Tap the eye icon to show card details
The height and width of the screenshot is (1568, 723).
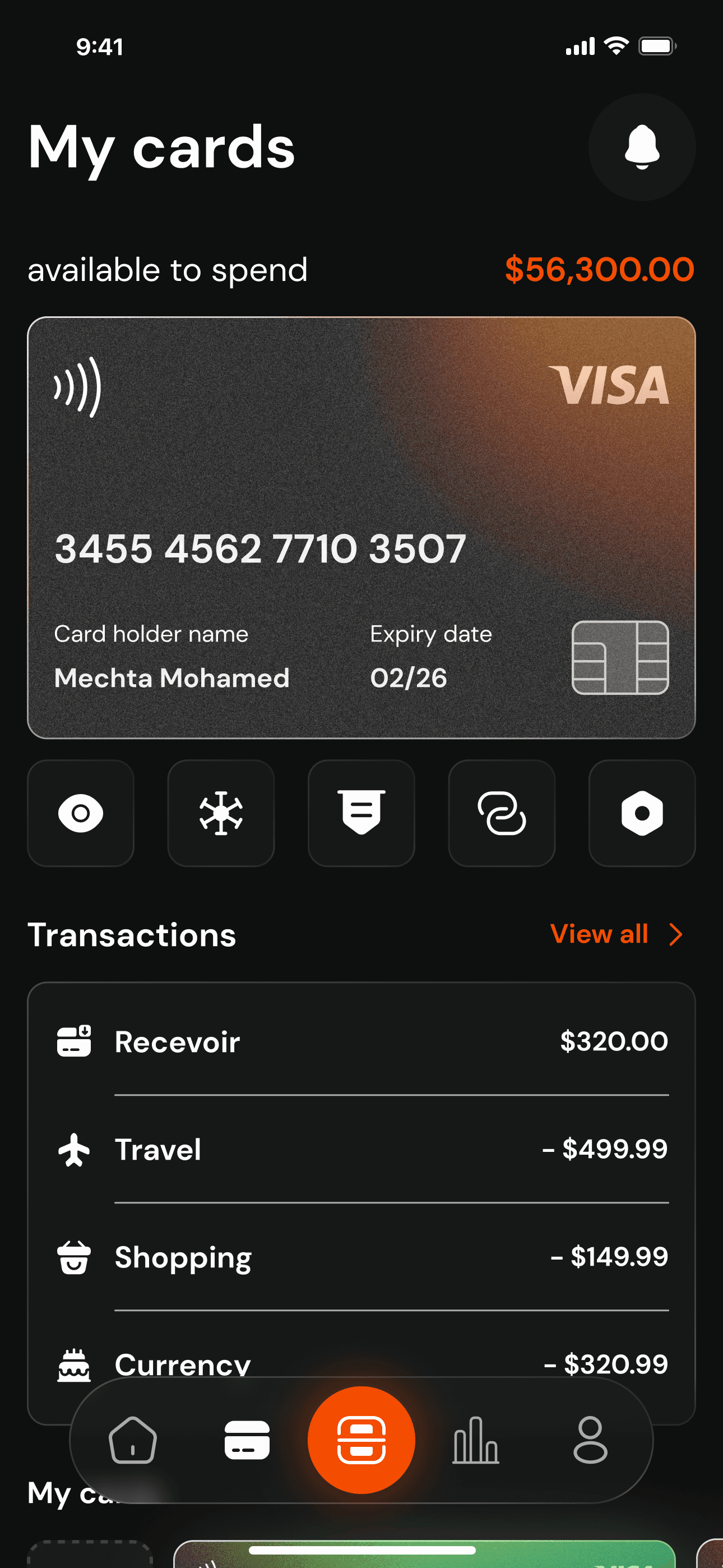click(81, 813)
